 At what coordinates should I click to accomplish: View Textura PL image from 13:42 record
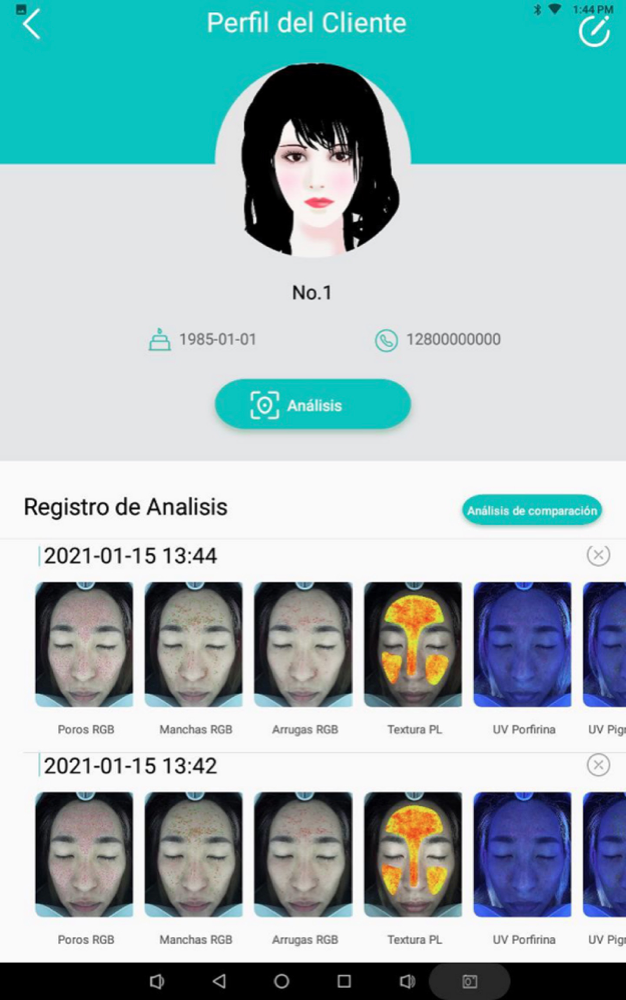[x=413, y=855]
